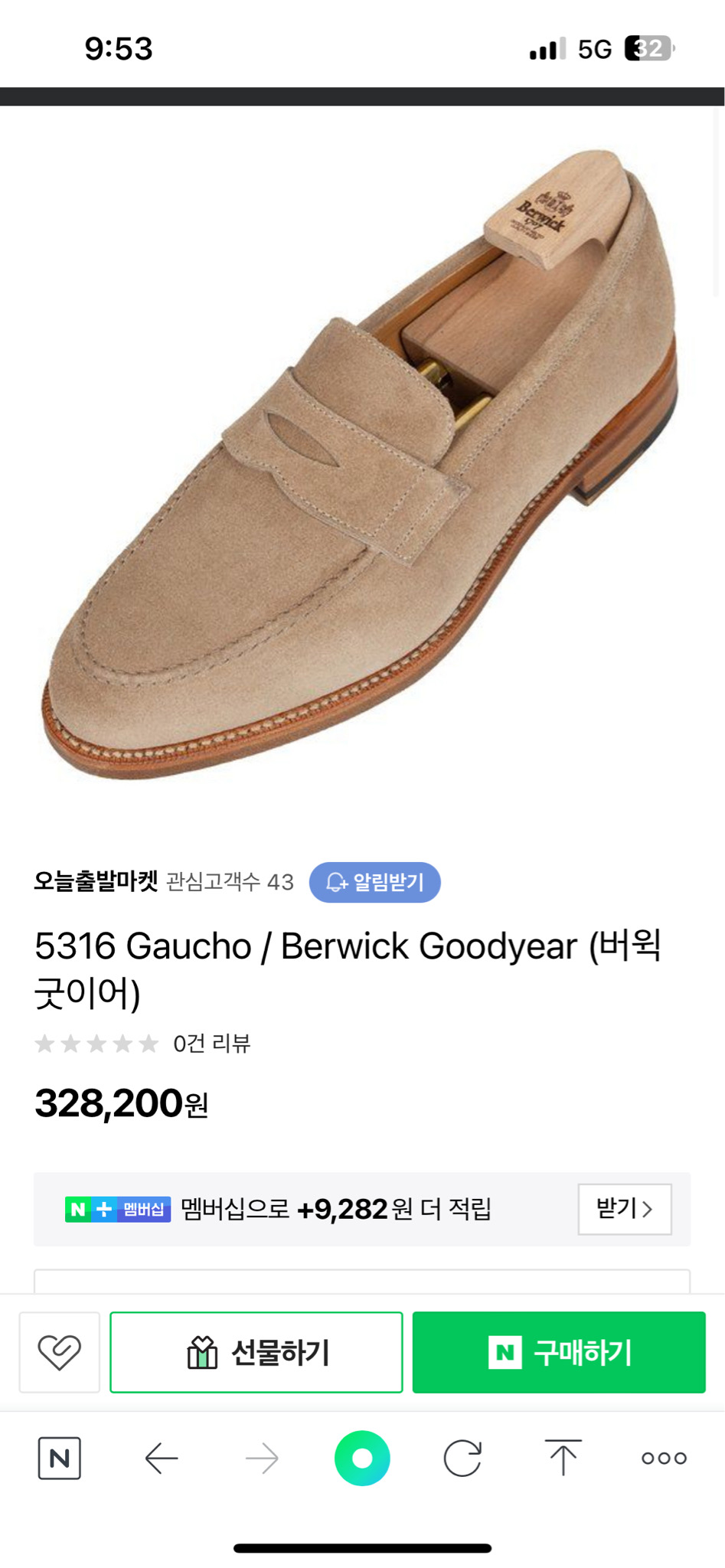Open the 0건 리뷰 reviews link
This screenshot has height=1568, width=725.
click(211, 1044)
